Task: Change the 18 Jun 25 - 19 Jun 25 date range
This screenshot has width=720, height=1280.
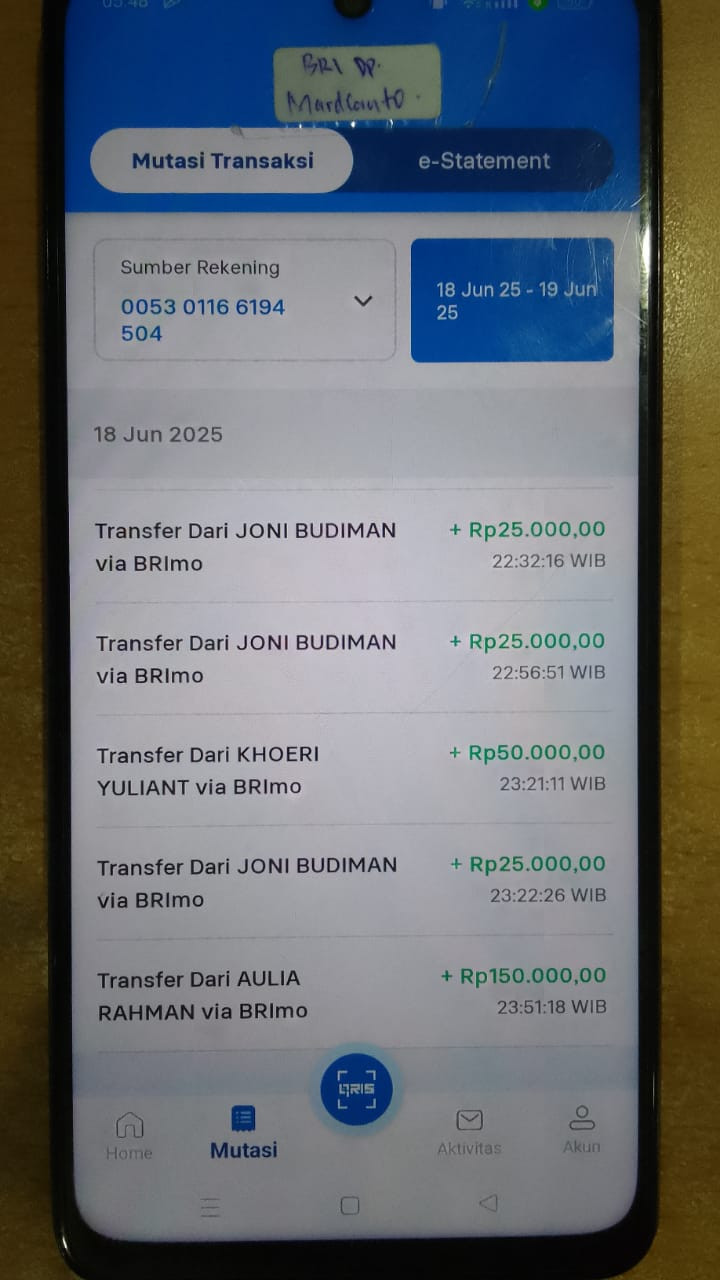Action: [512, 300]
